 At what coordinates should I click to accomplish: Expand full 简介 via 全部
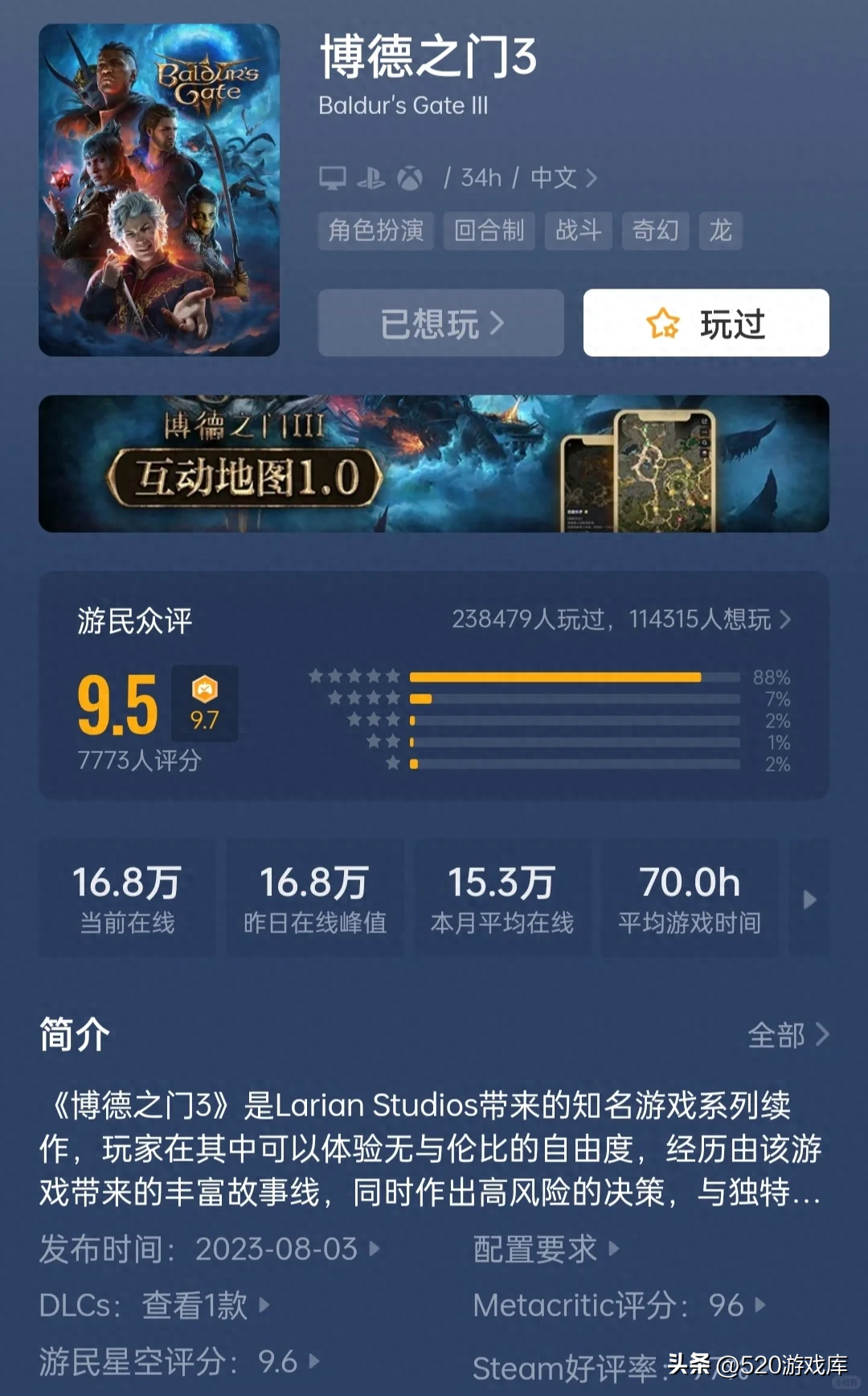[787, 1035]
